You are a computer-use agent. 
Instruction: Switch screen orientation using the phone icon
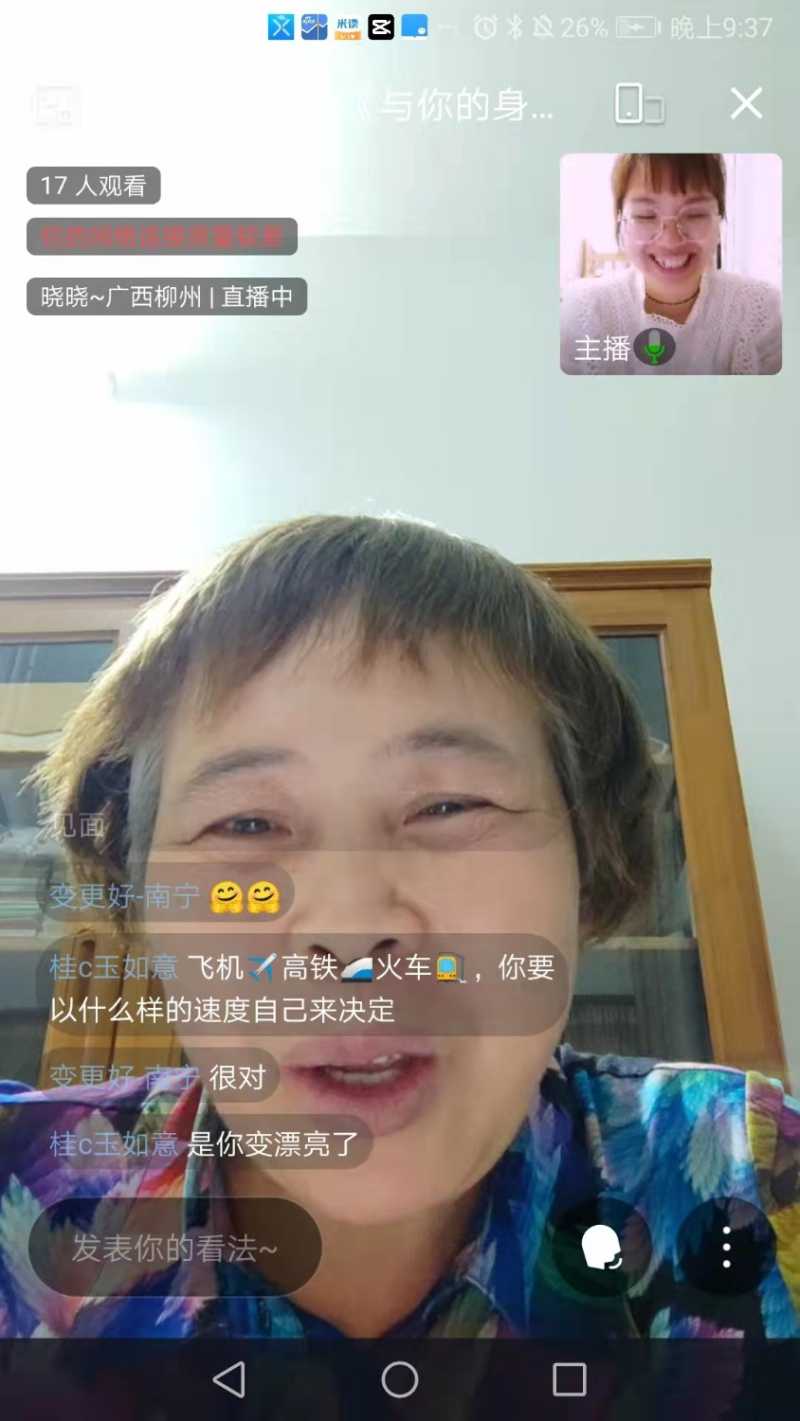tap(638, 104)
